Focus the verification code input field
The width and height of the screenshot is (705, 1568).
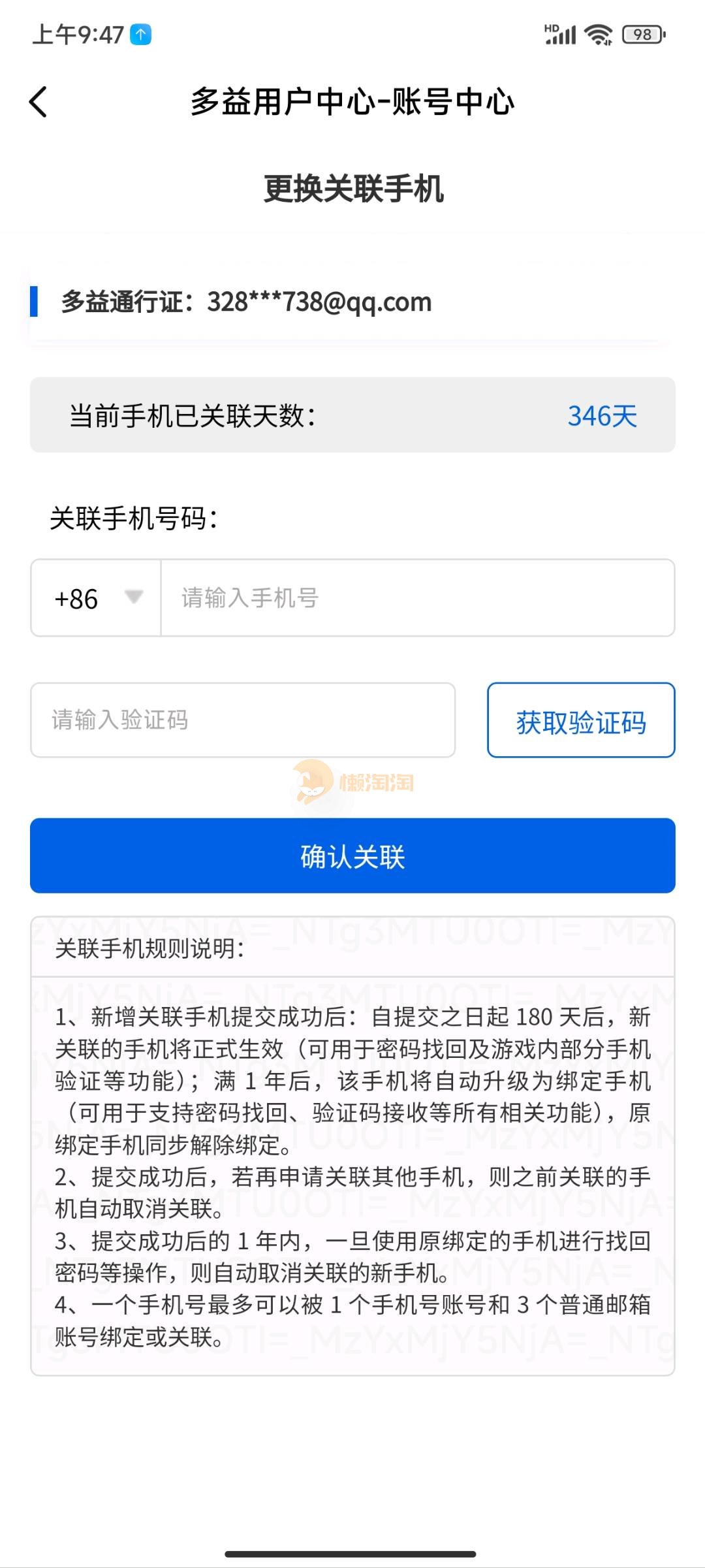243,720
